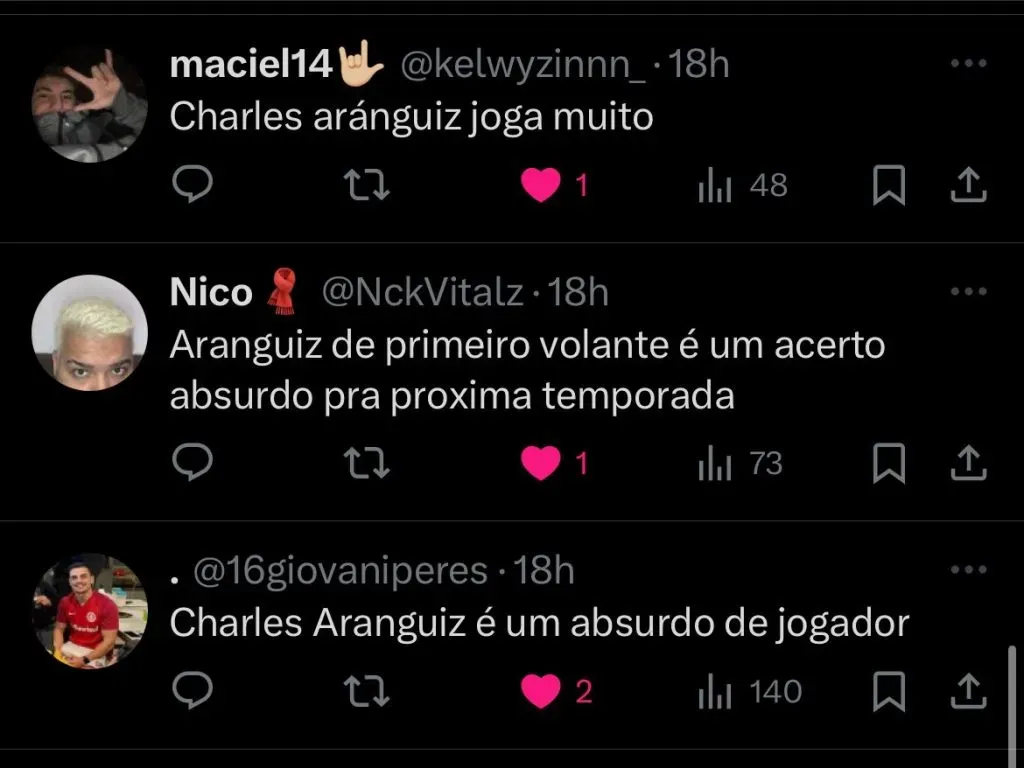Share Nico's tweet

pos(967,463)
